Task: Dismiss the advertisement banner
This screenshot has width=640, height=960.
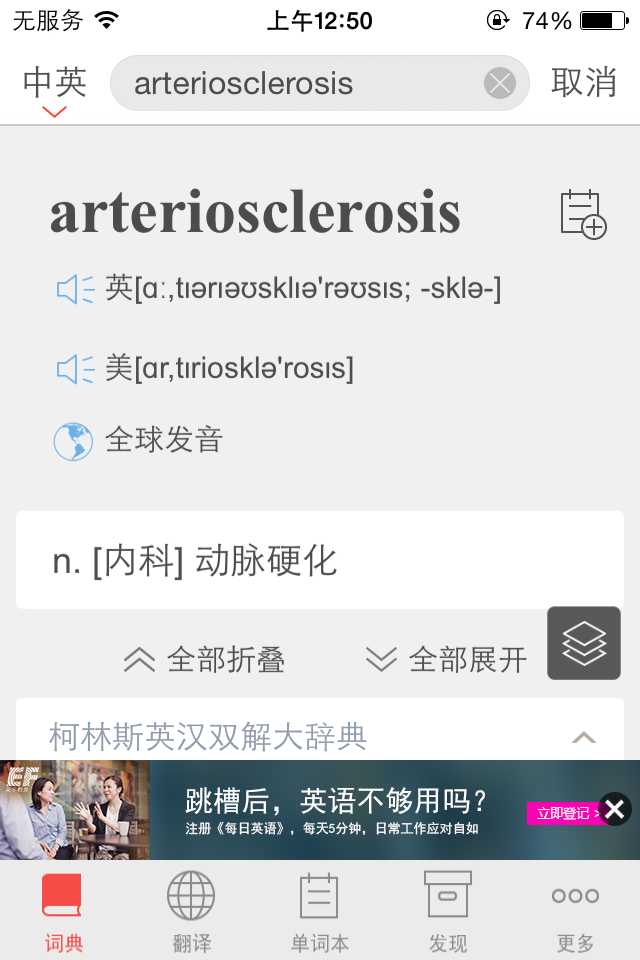Action: point(615,809)
